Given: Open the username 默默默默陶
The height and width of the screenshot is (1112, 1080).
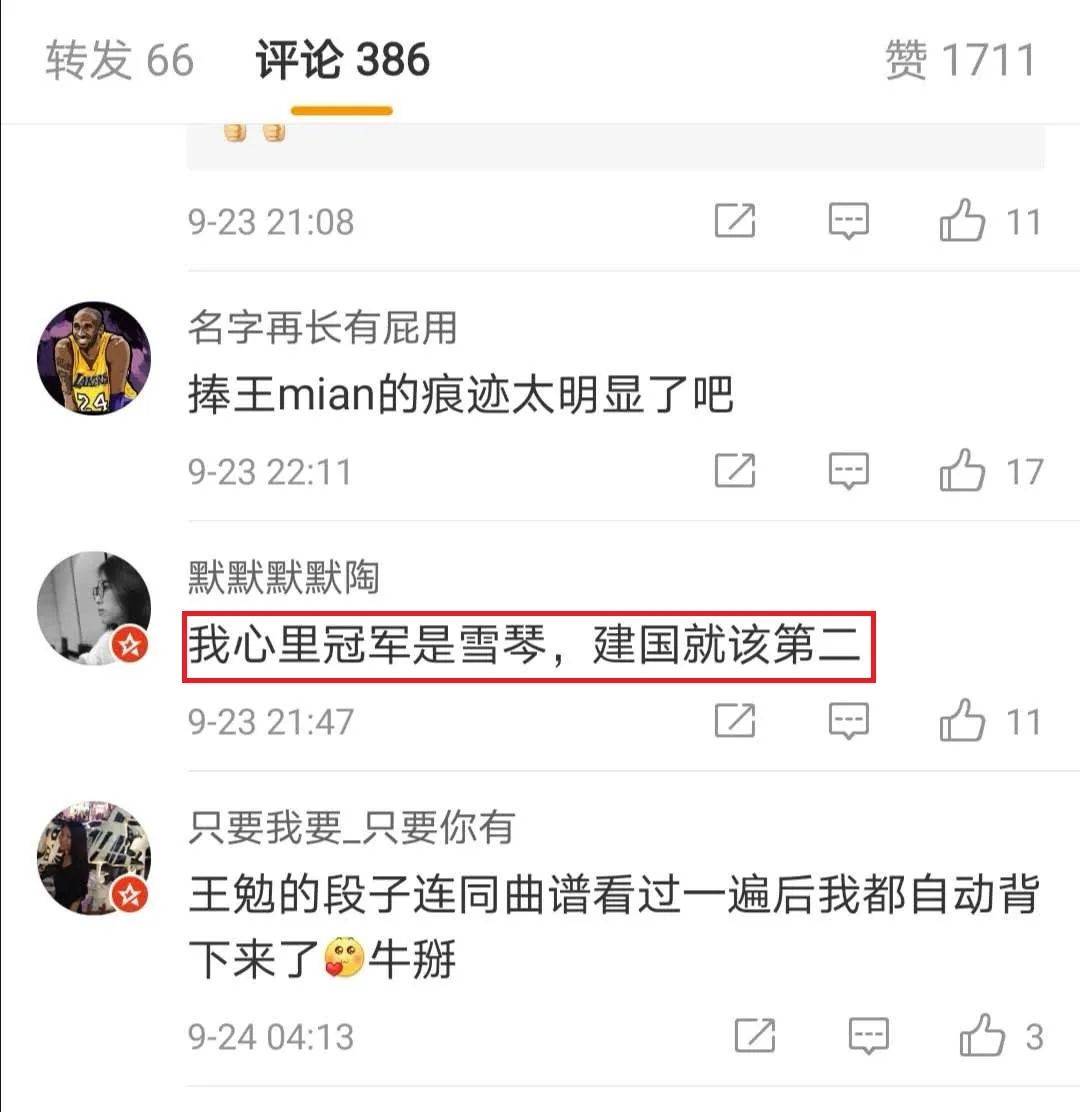Looking at the screenshot, I should [x=284, y=577].
